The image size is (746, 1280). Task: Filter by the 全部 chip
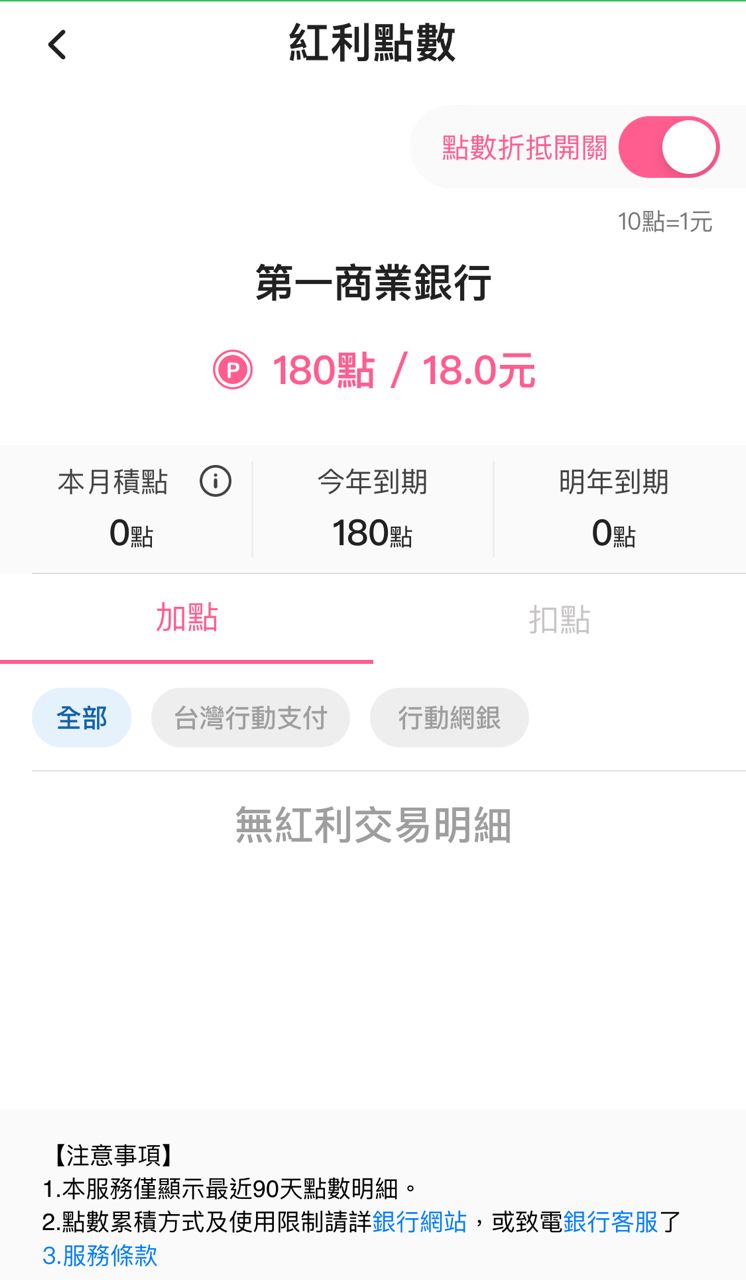[x=82, y=718]
